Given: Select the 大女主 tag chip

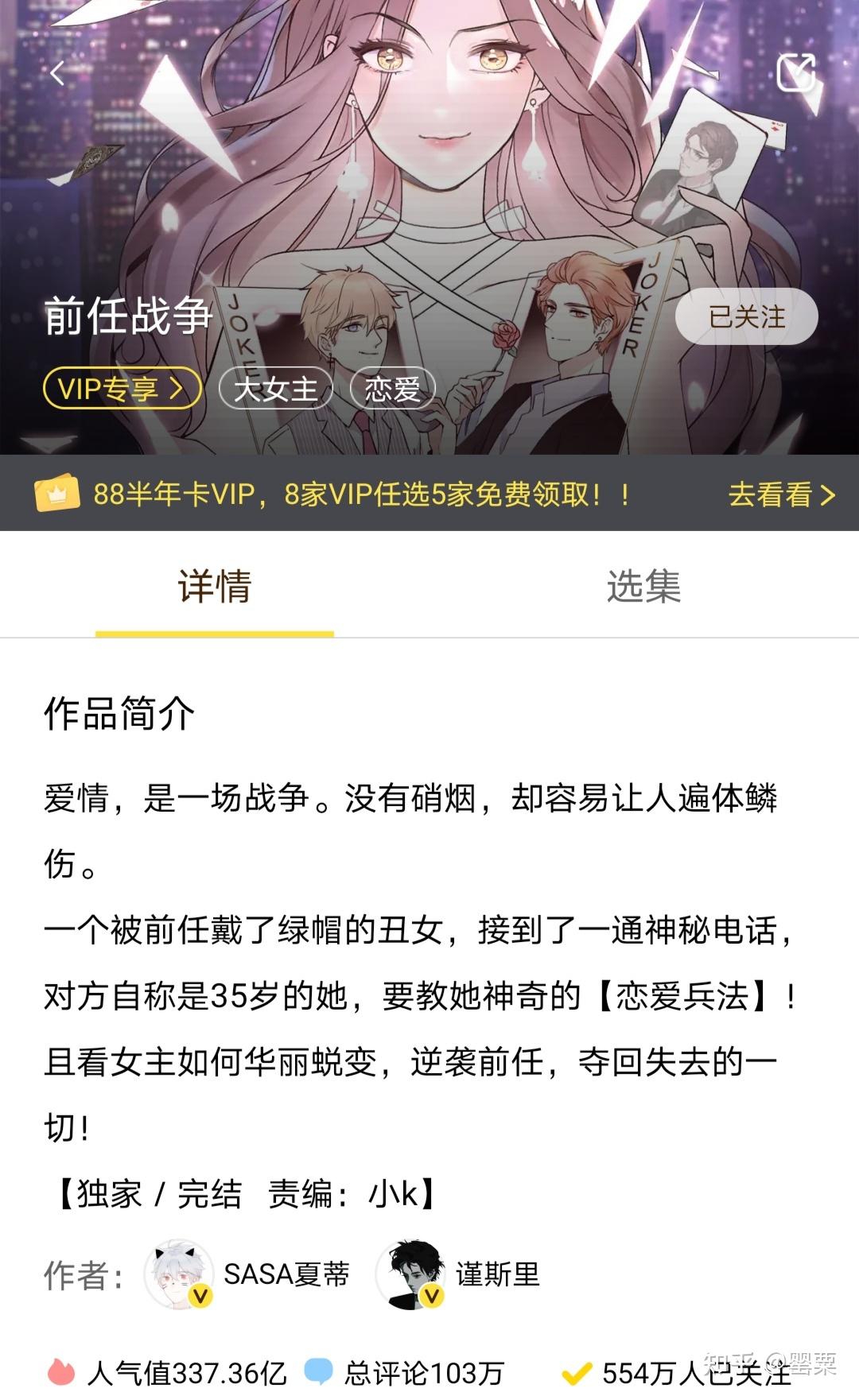Looking at the screenshot, I should (275, 389).
